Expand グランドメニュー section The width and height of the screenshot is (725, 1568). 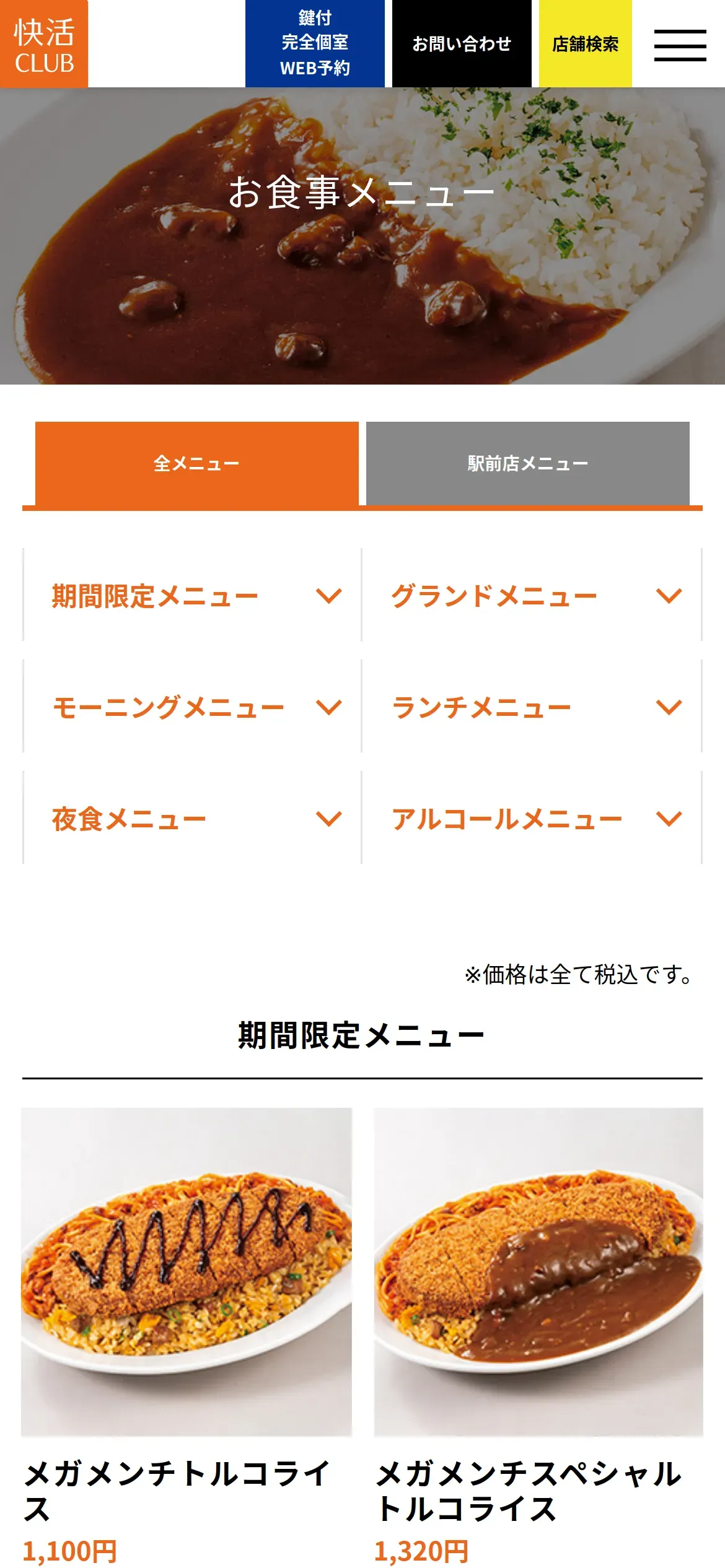[x=532, y=595]
